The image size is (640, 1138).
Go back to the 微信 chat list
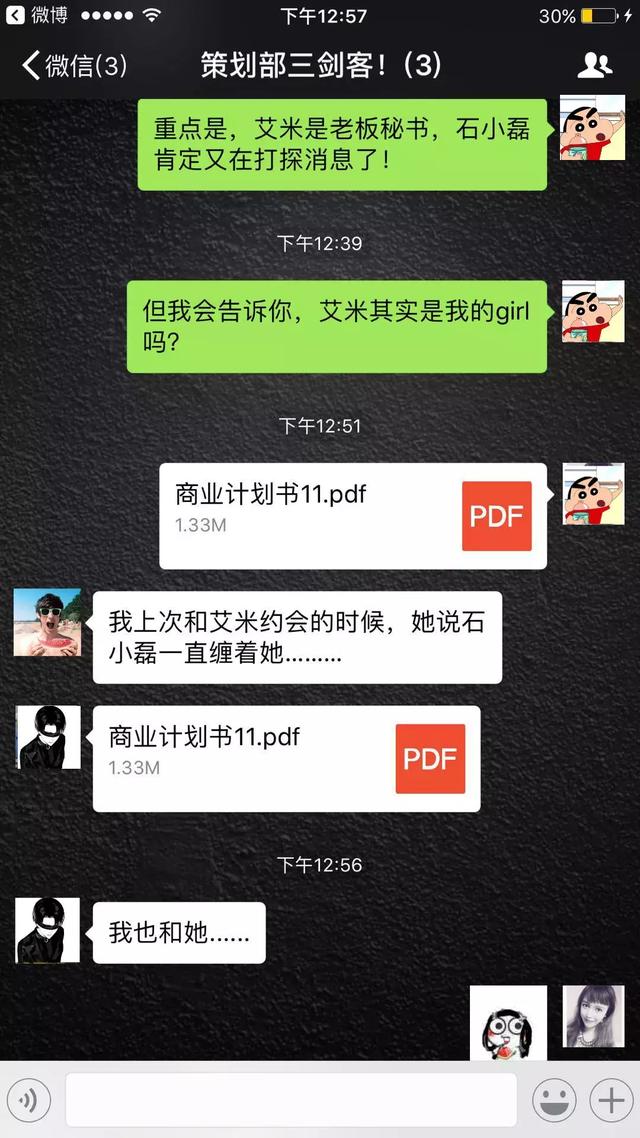click(x=75, y=66)
